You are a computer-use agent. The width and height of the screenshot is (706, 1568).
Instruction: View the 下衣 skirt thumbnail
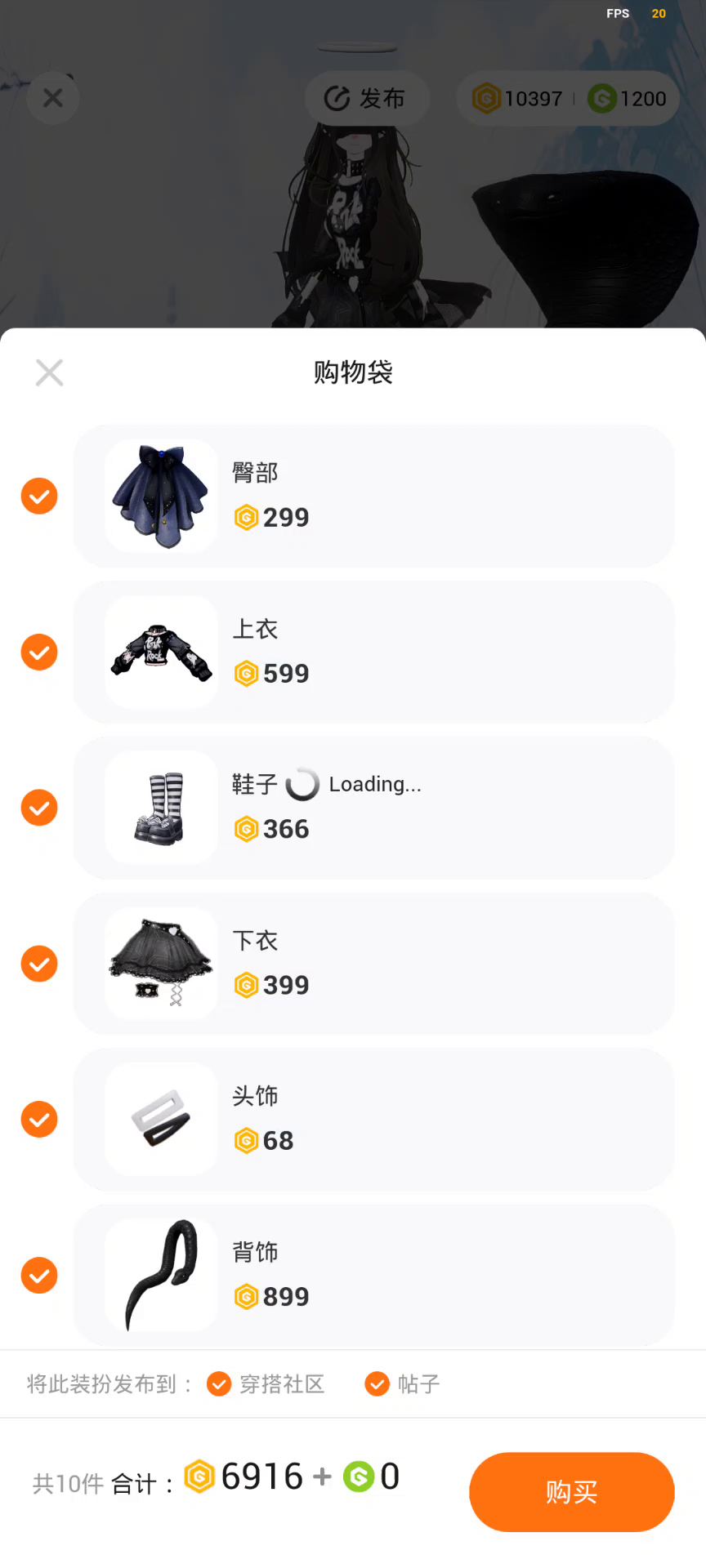(x=162, y=964)
